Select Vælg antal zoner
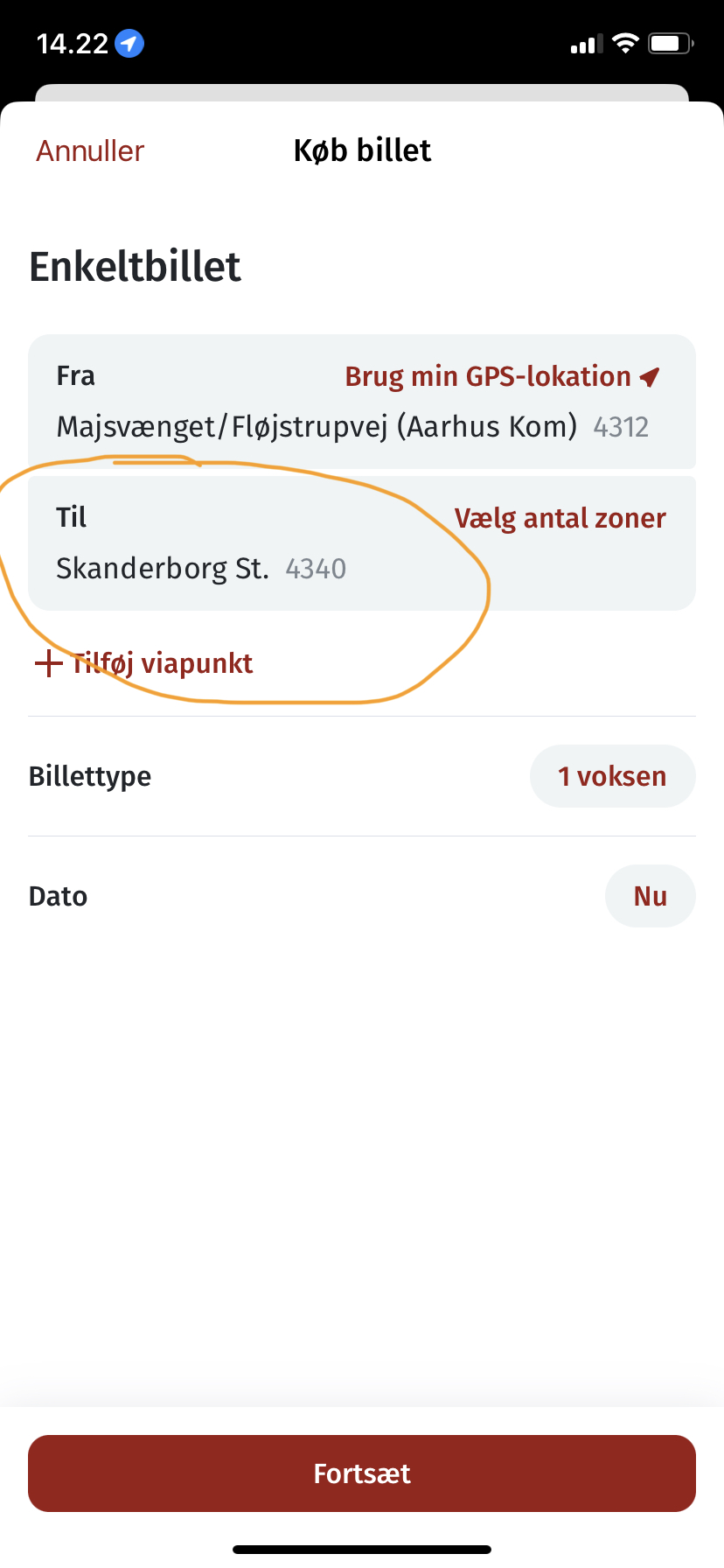Image resolution: width=724 pixels, height=1568 pixels. click(560, 518)
